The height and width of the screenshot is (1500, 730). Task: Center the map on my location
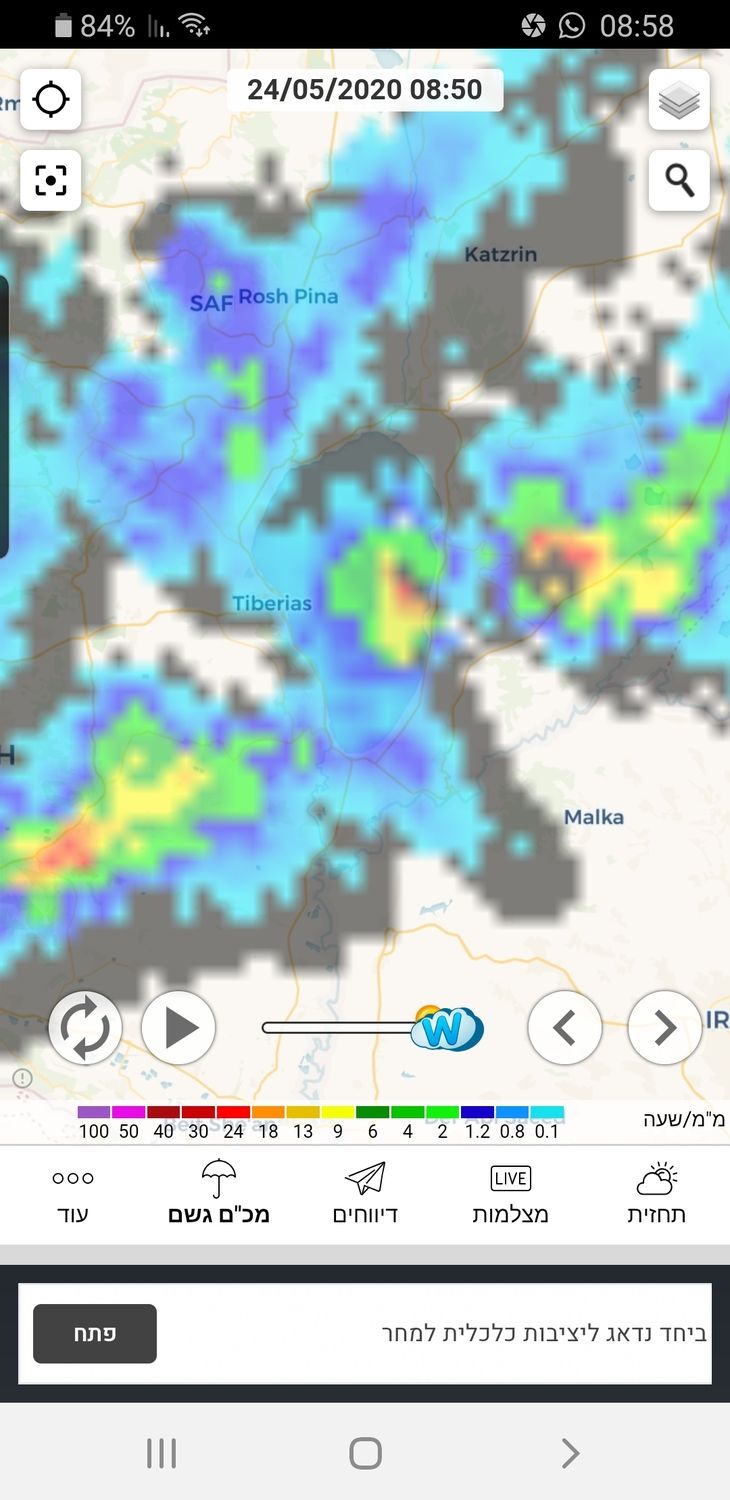click(x=51, y=100)
